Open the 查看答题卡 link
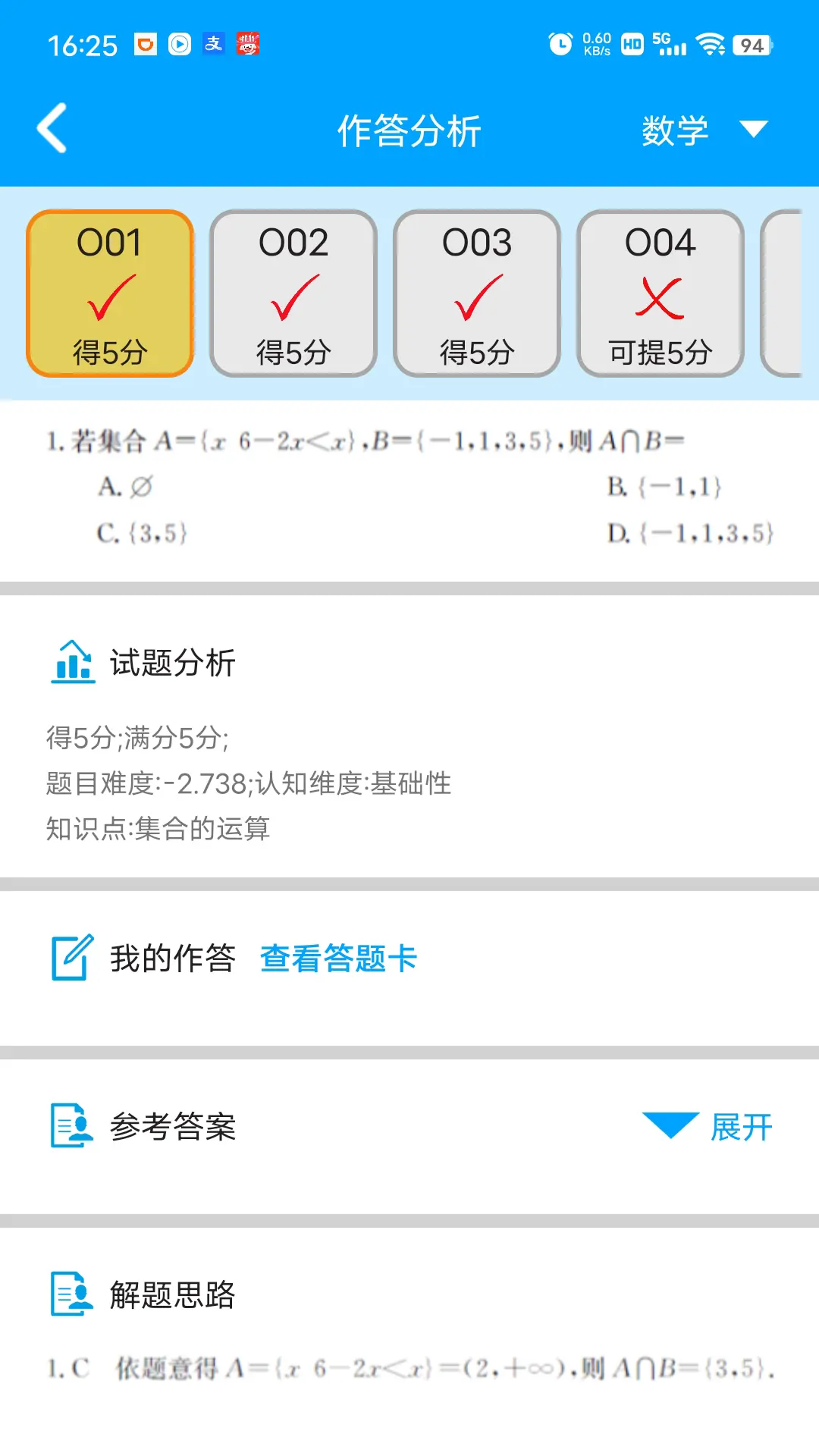This screenshot has height=1456, width=819. [x=338, y=959]
